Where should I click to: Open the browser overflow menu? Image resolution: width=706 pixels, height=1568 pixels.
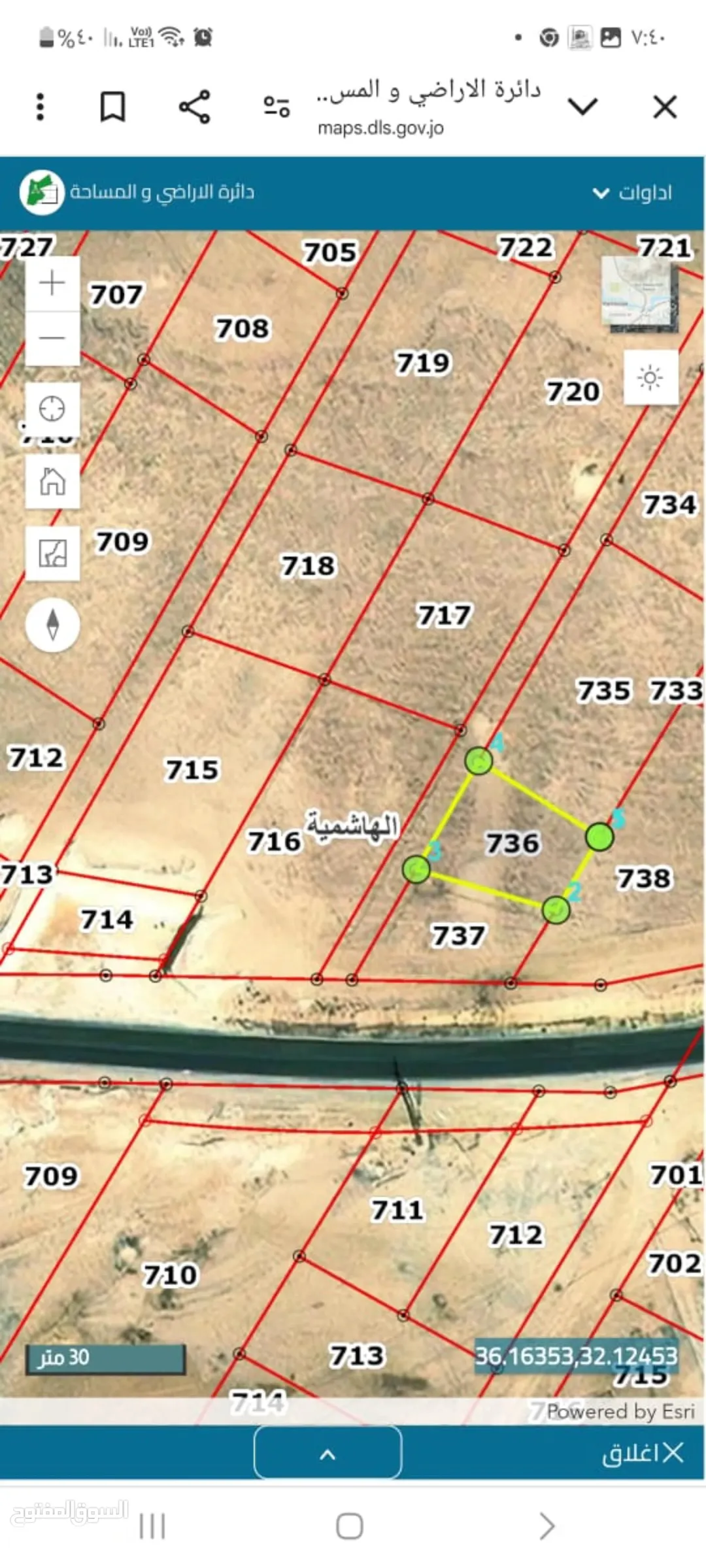tap(40, 107)
